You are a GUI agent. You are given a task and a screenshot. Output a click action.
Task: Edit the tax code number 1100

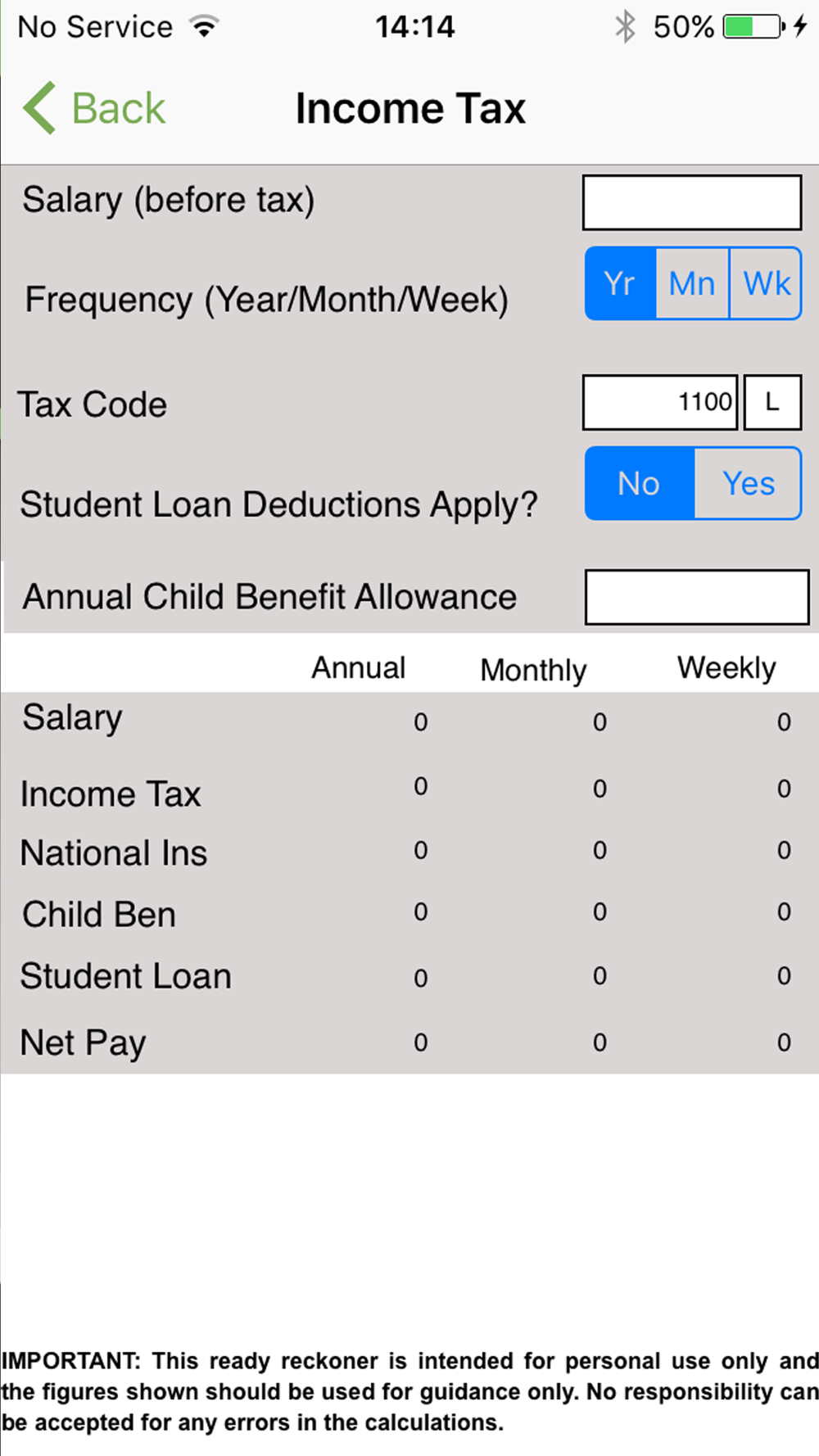pyautogui.click(x=660, y=402)
